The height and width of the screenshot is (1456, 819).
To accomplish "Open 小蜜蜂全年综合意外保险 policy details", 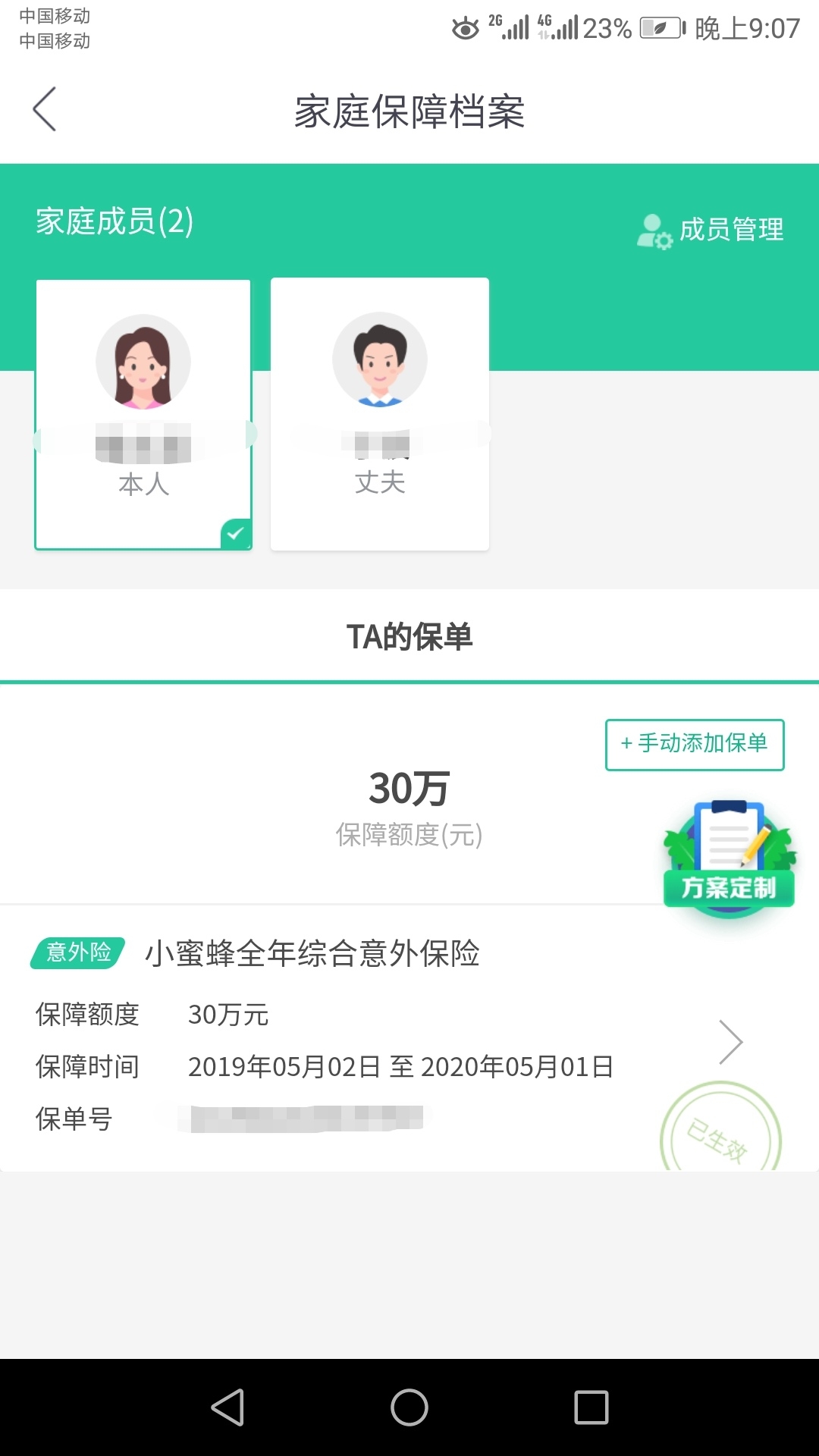I will (409, 1038).
